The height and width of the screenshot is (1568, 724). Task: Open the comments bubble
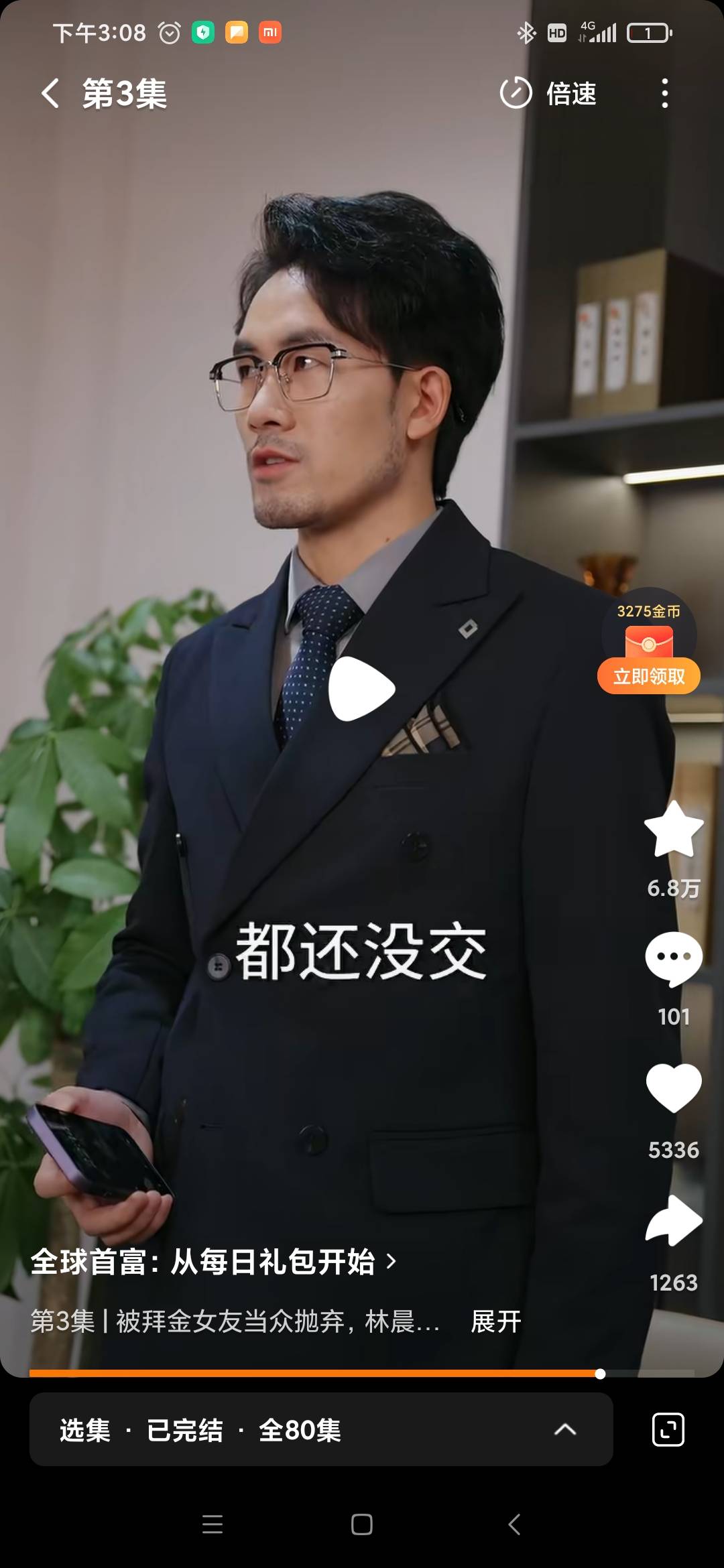point(673,958)
